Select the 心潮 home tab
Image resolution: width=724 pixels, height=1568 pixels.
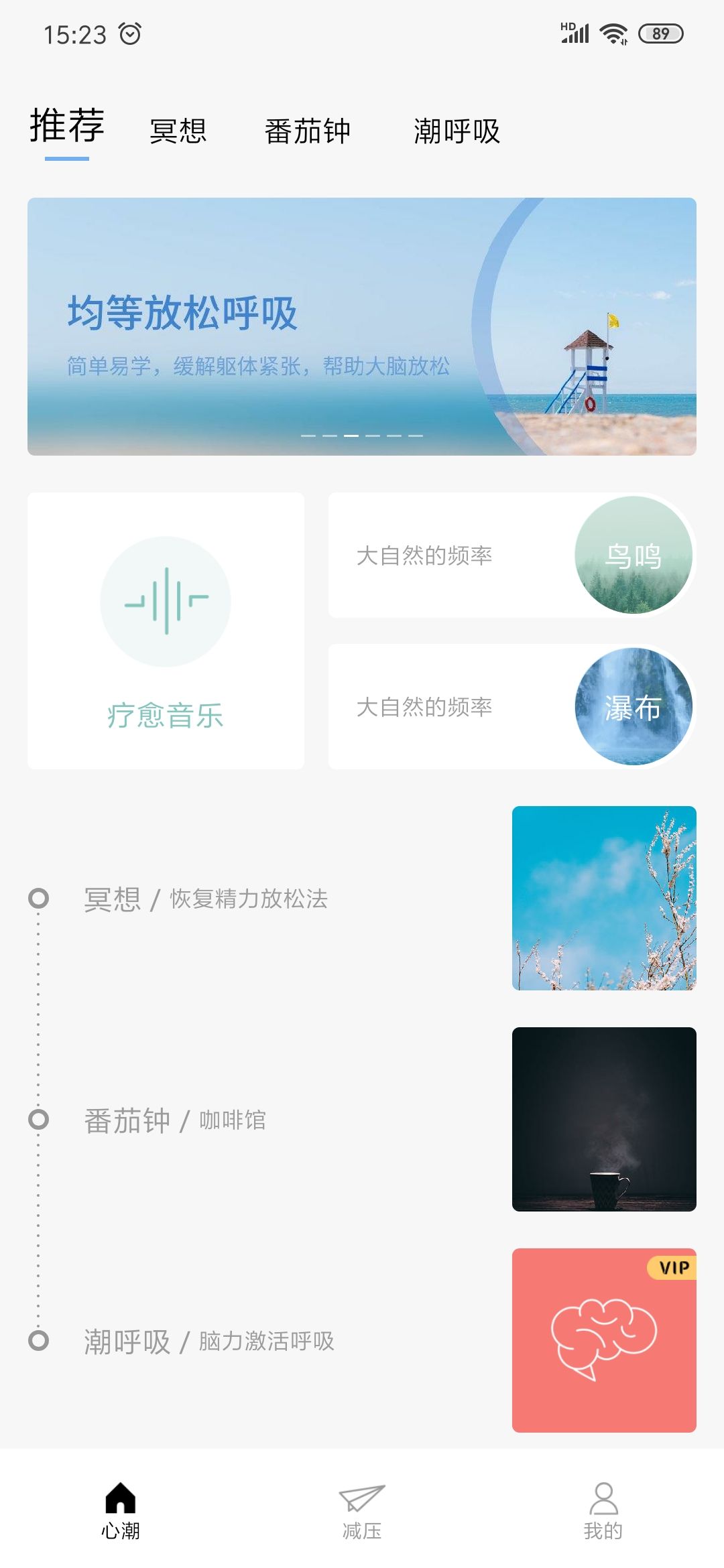tap(121, 1511)
